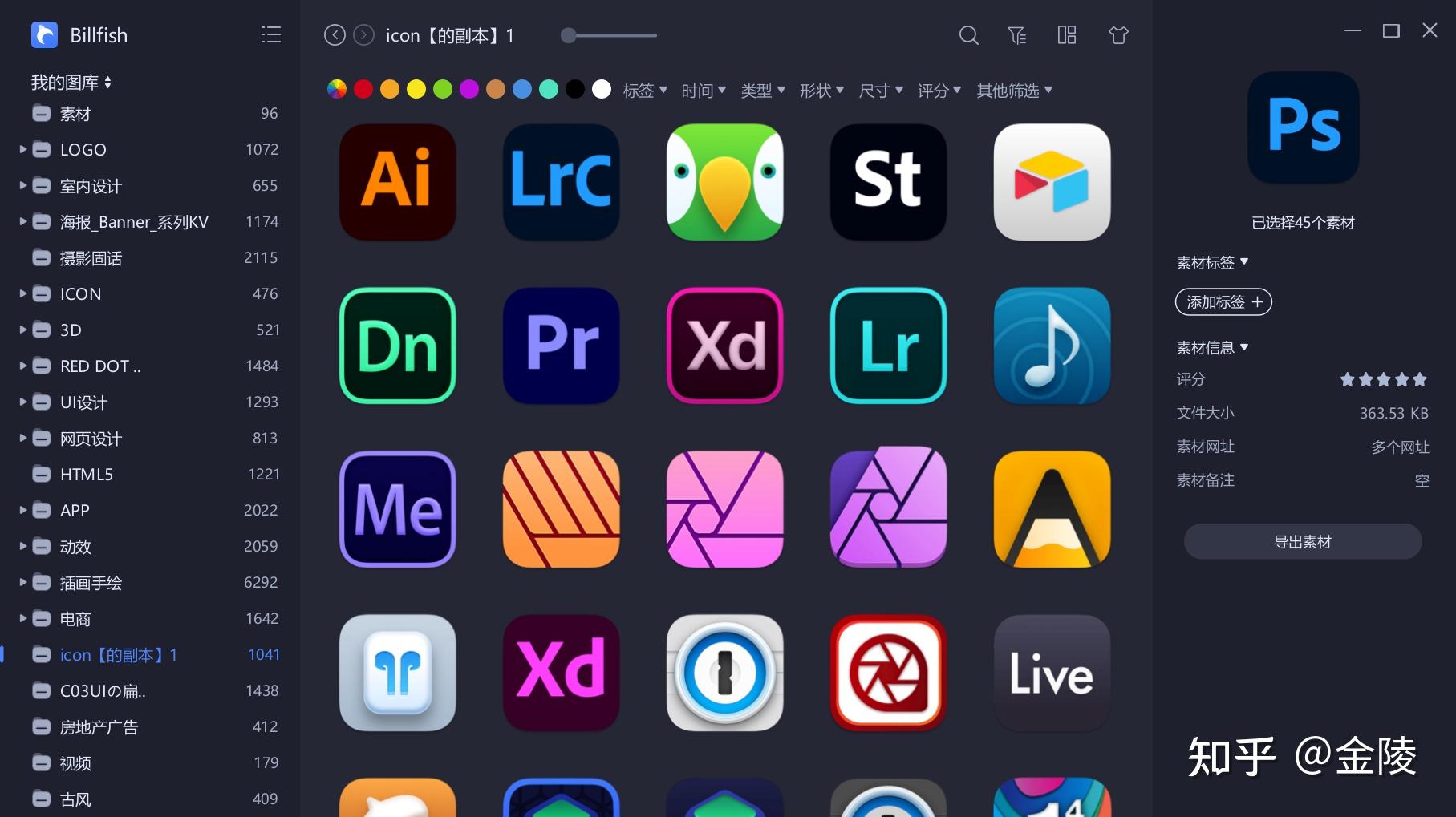Go back with the left arrow button
This screenshot has width=1456, height=817.
(335, 35)
